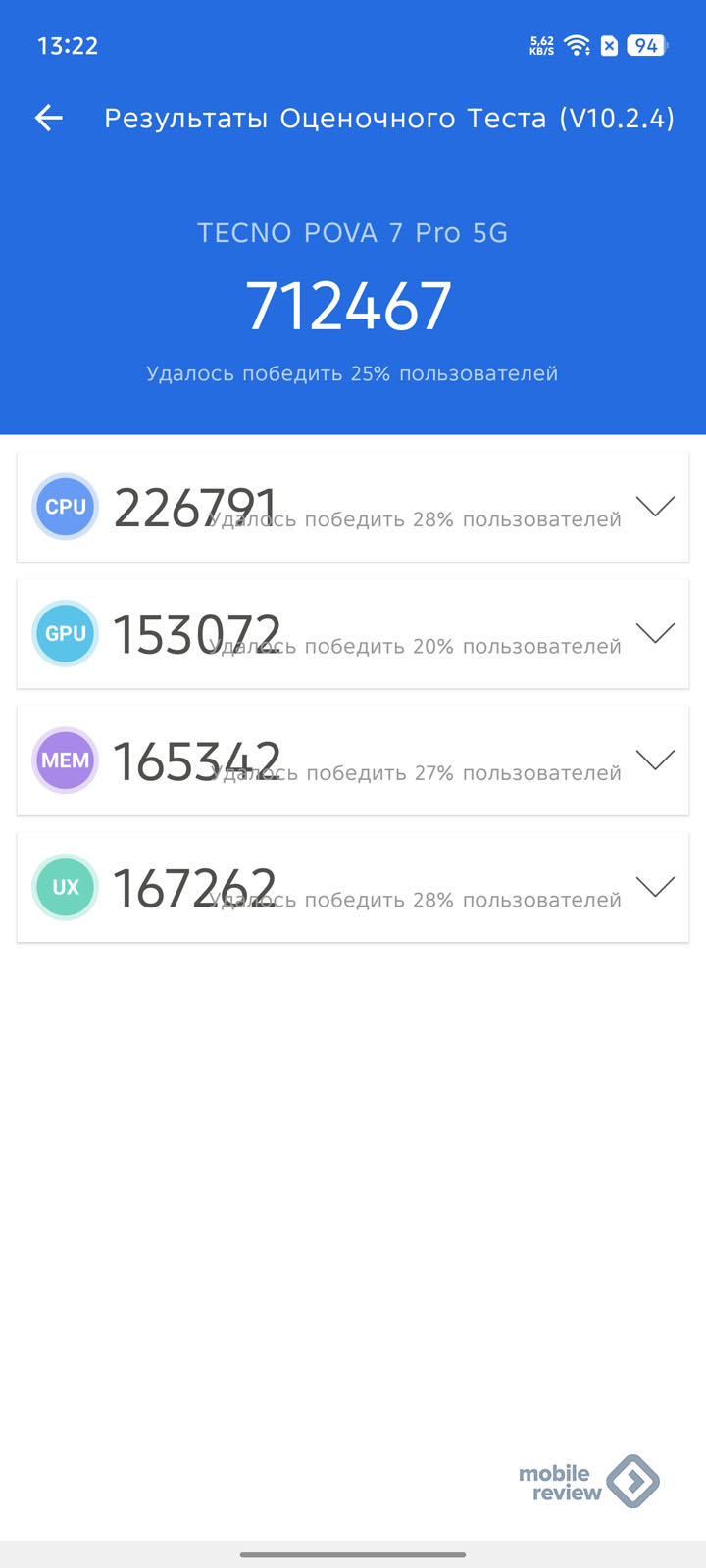Expand the MEM score details

coord(655,759)
